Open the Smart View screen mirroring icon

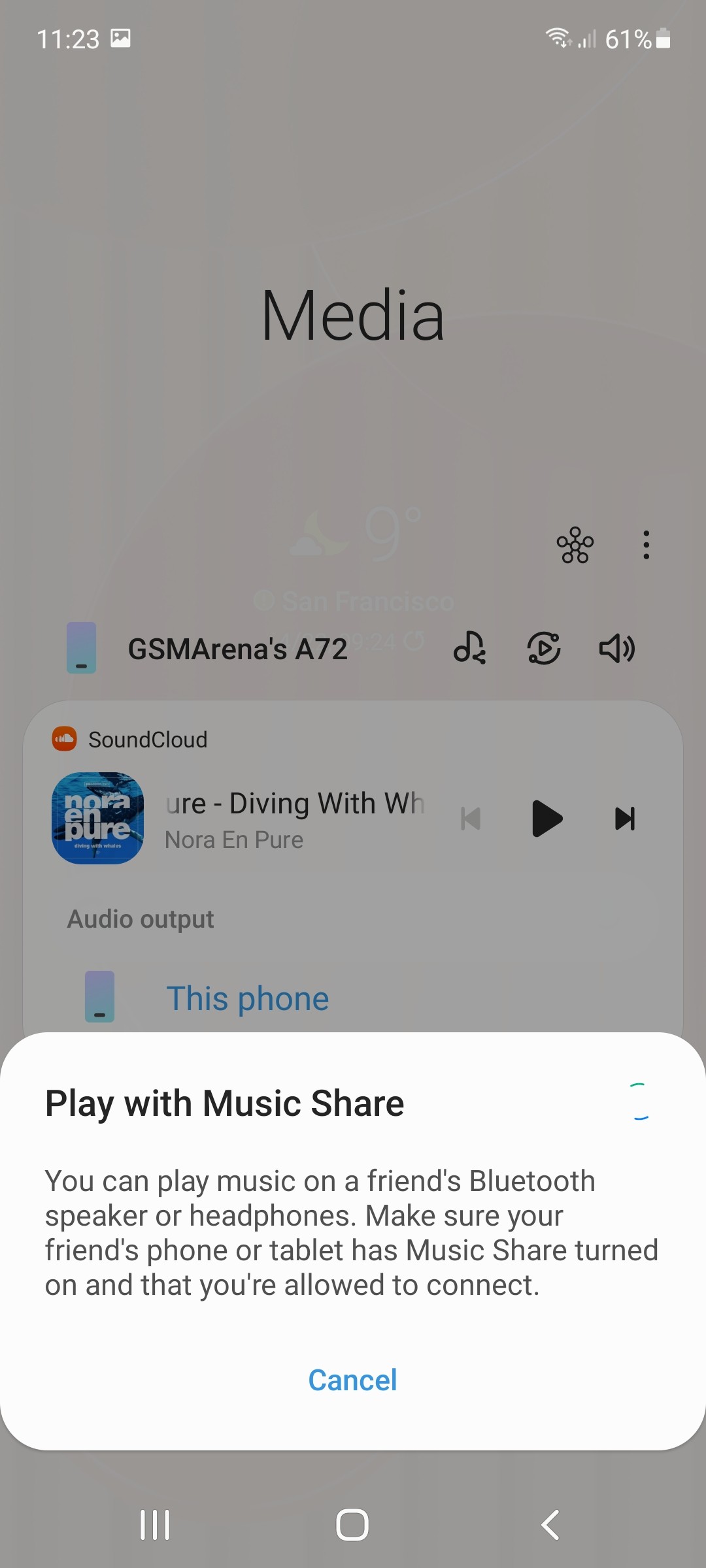(x=544, y=648)
